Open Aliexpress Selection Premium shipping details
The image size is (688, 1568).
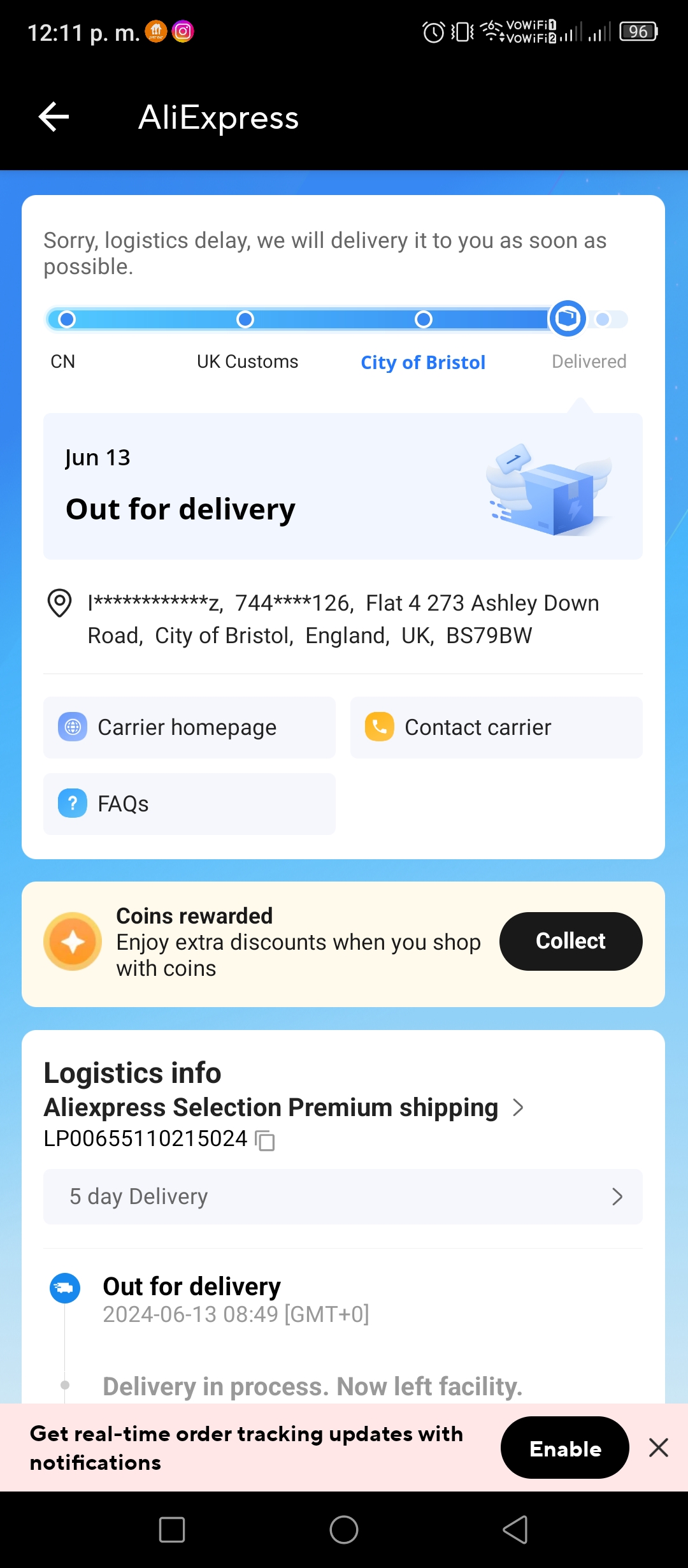click(283, 1108)
